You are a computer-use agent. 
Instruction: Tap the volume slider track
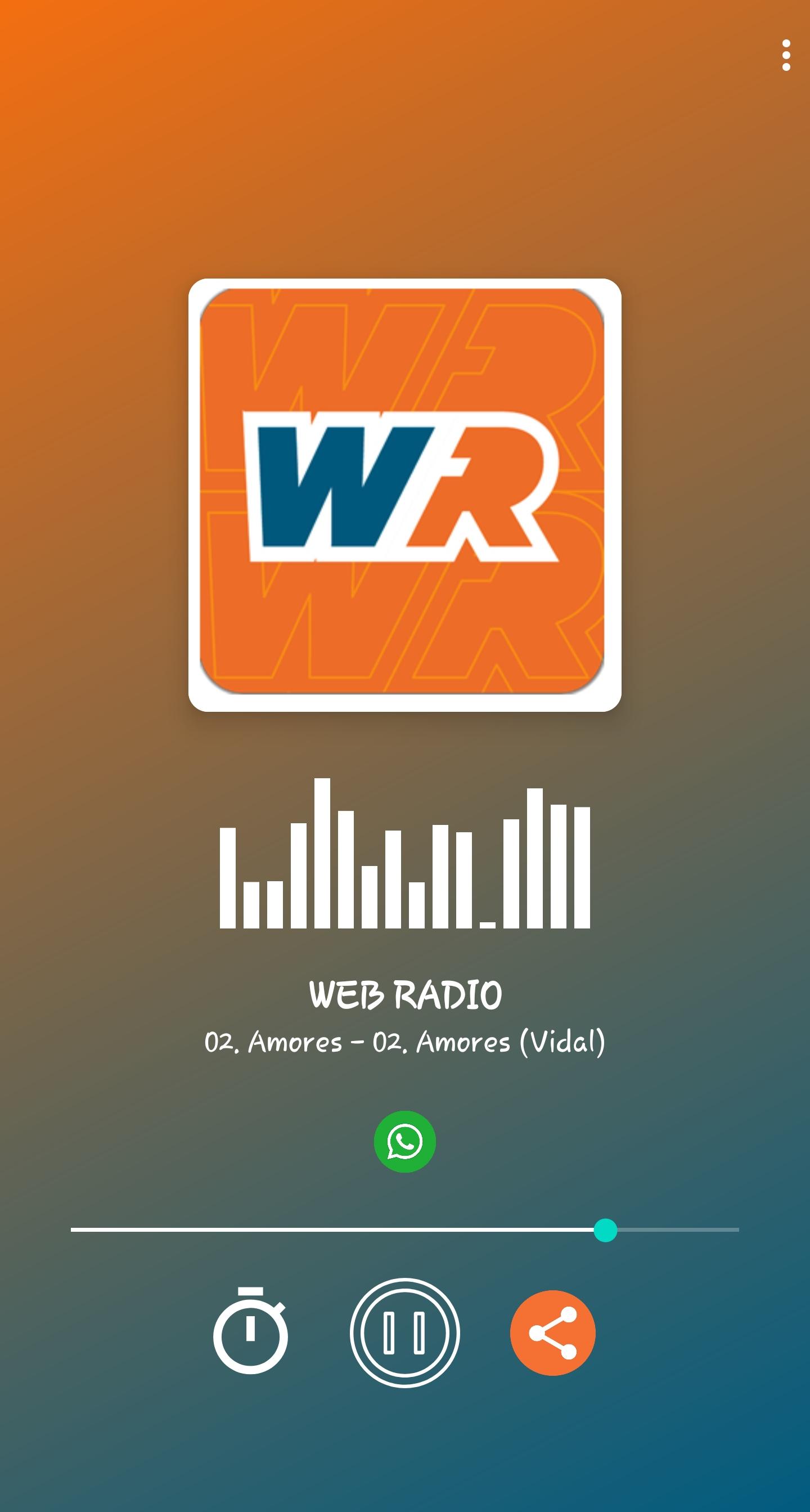[x=404, y=1230]
